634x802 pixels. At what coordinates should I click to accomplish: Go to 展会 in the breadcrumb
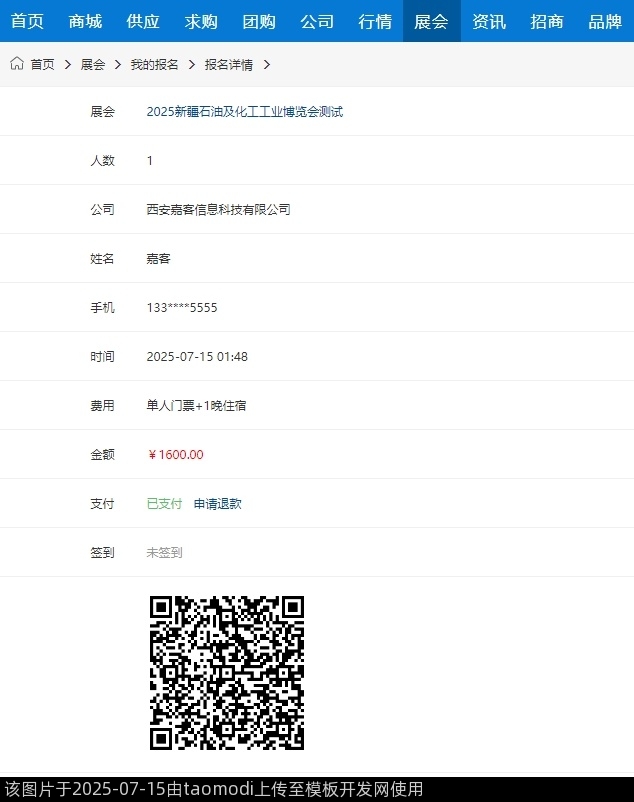pyautogui.click(x=93, y=64)
